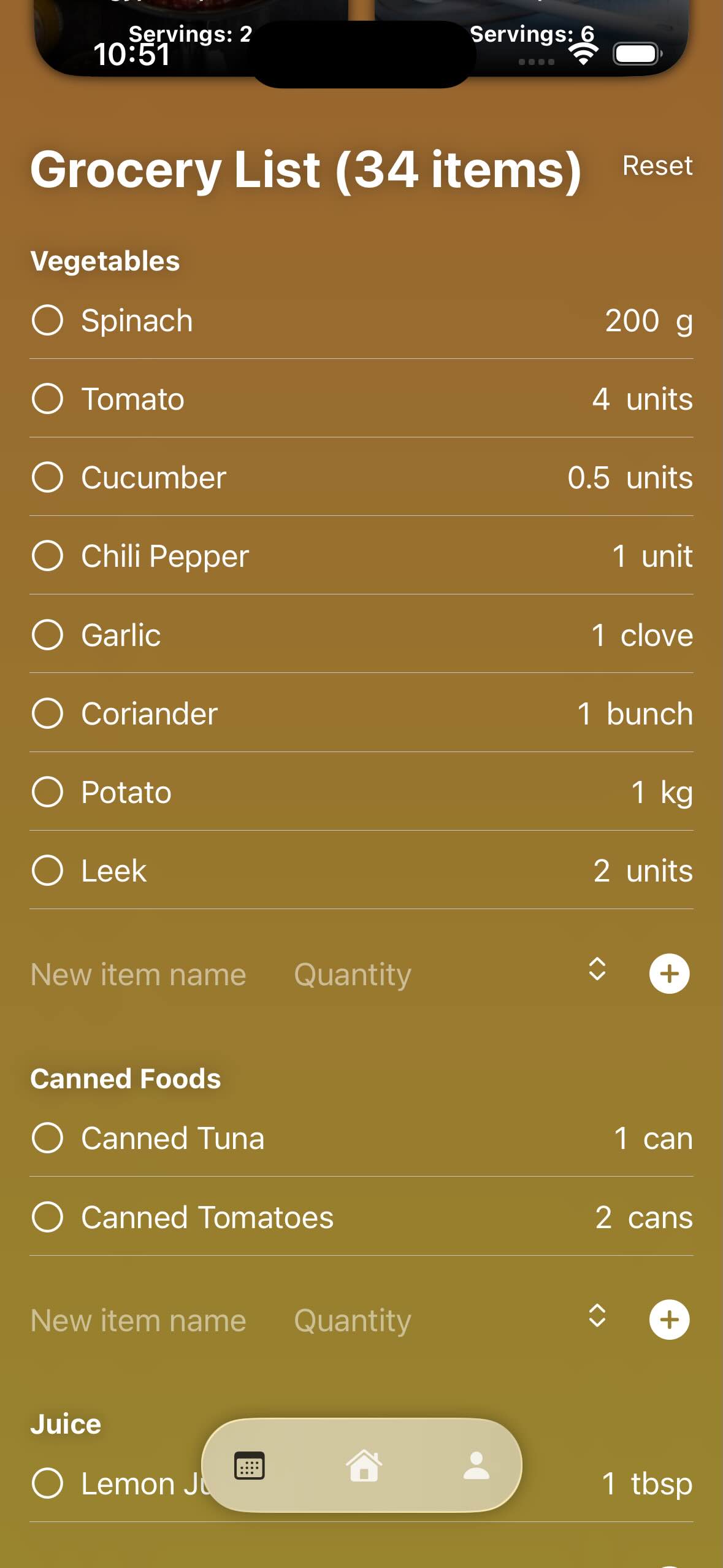Open unit picker in Vegetables section

coord(597,970)
